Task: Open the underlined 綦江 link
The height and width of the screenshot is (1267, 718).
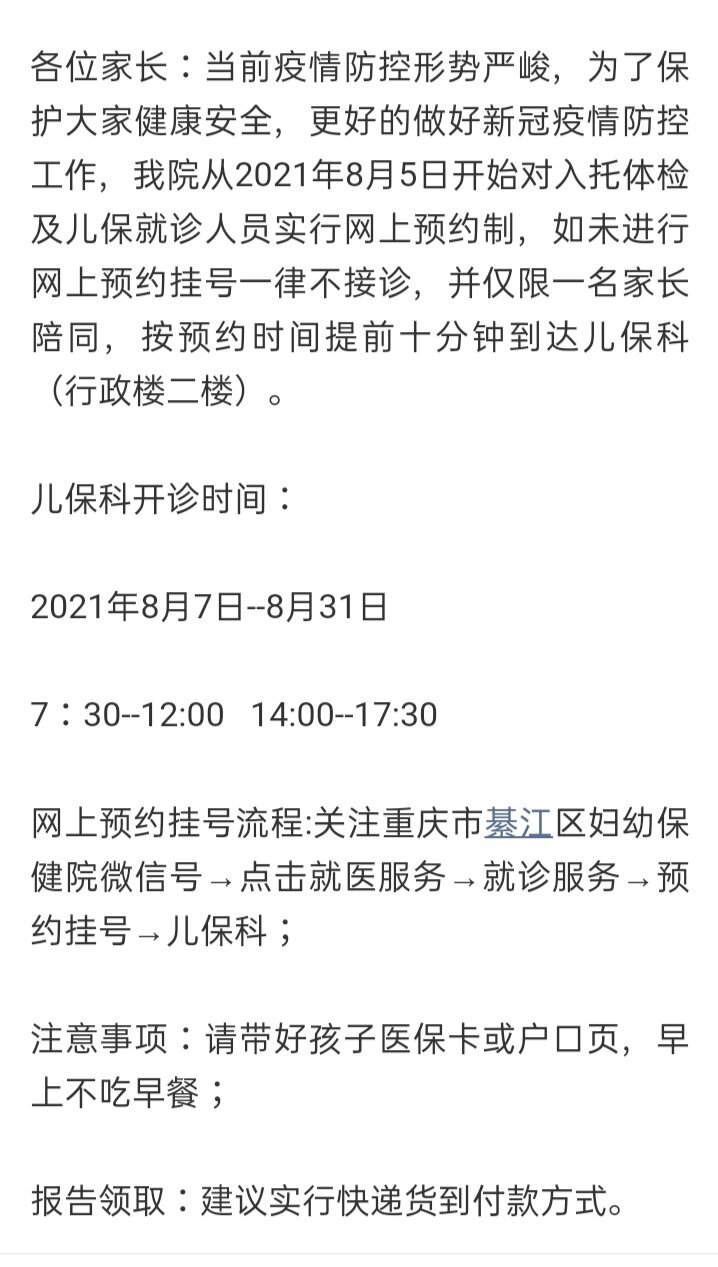Action: tap(518, 824)
